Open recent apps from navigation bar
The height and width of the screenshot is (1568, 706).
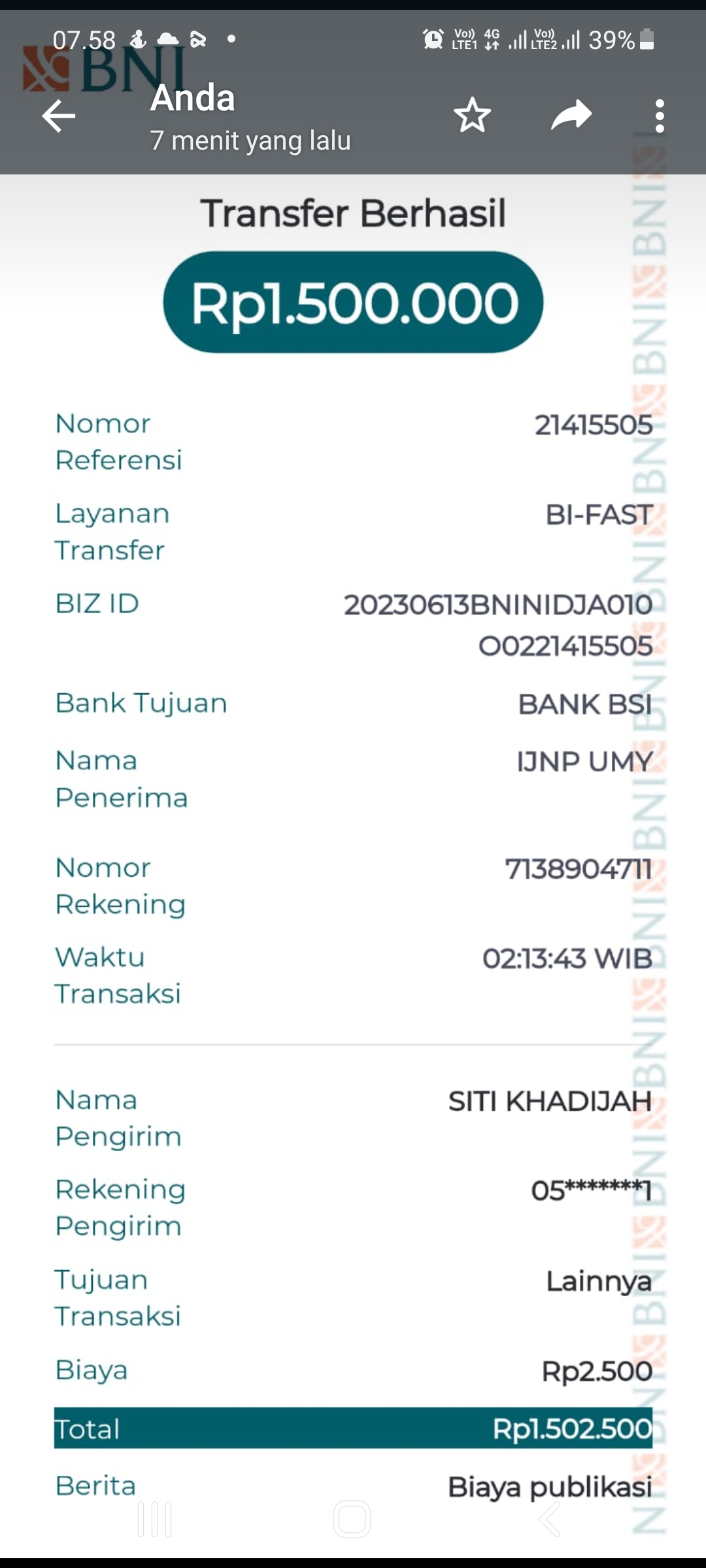point(155,1519)
